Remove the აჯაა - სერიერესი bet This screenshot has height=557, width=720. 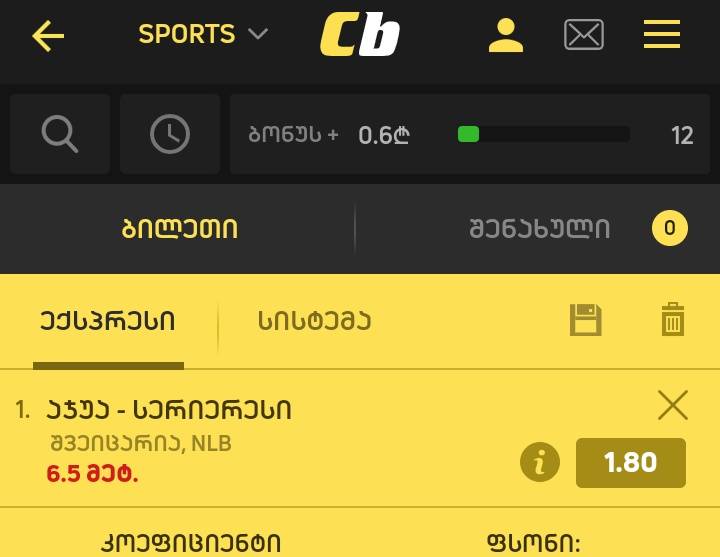673,405
